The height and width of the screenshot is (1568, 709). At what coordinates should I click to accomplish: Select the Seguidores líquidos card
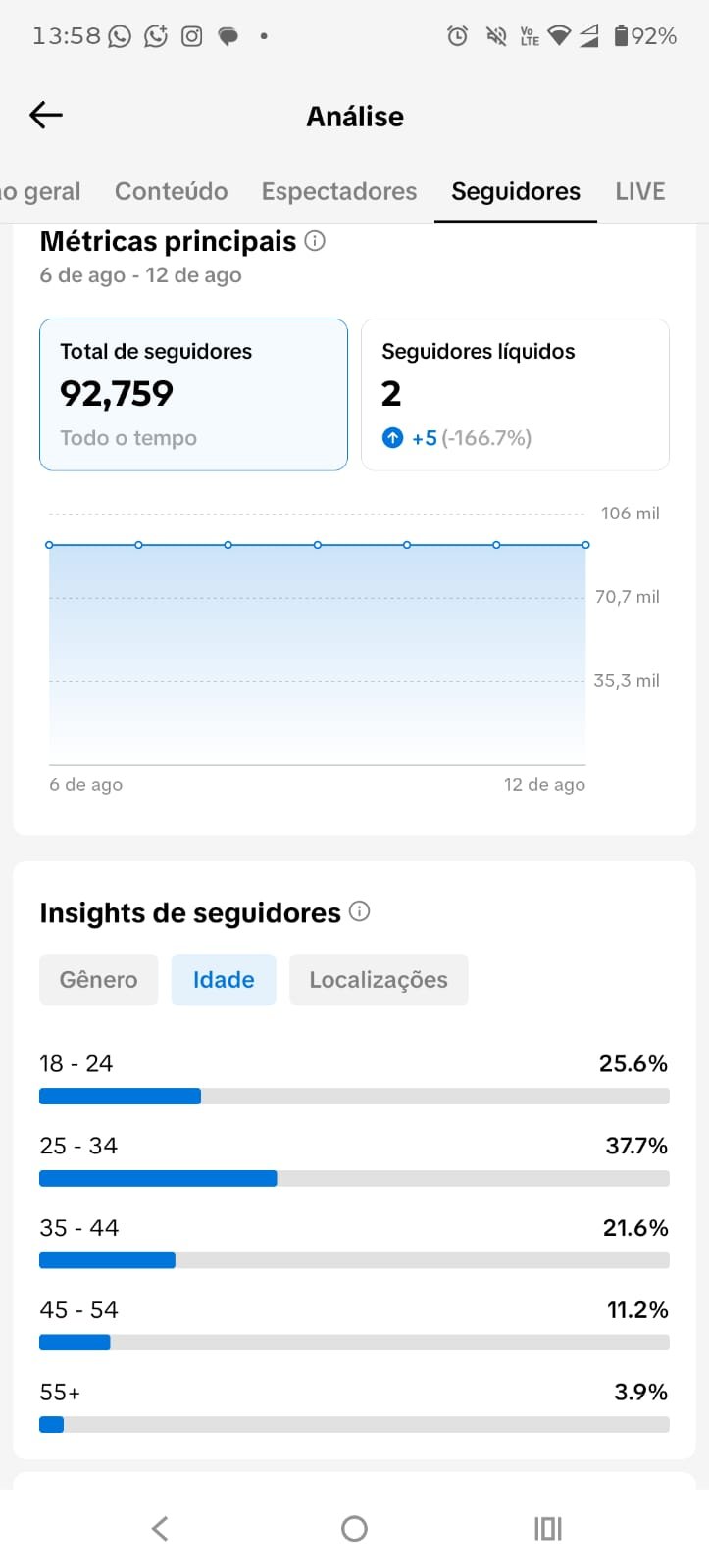(x=515, y=394)
